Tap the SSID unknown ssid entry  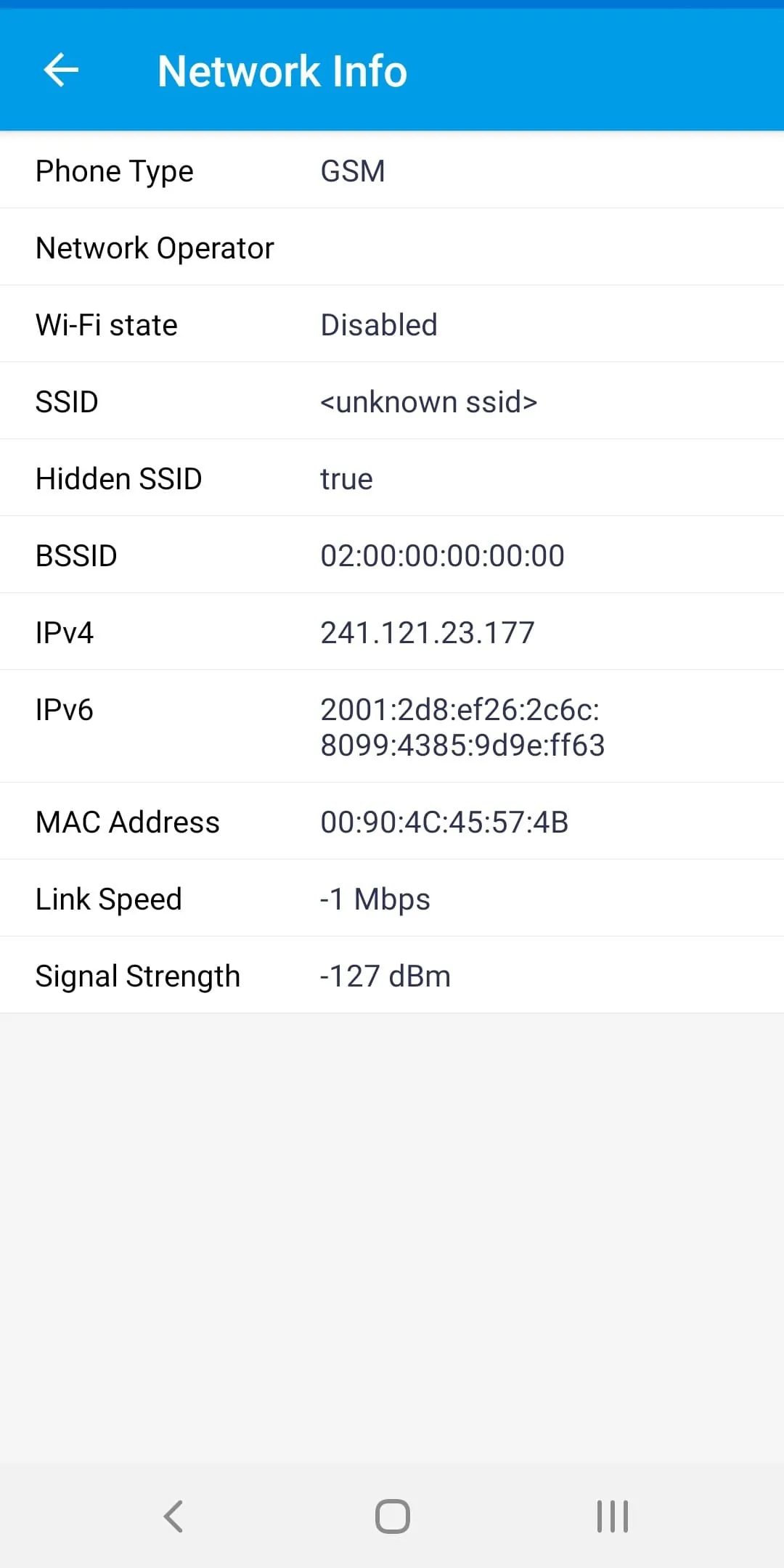point(430,401)
